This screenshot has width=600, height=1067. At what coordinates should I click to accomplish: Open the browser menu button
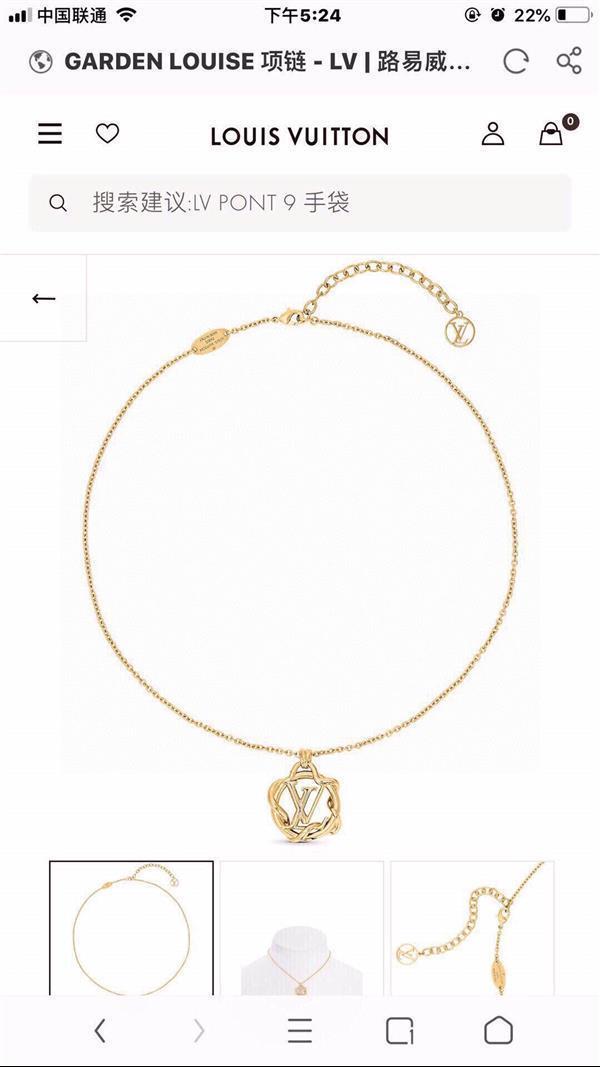click(299, 1030)
